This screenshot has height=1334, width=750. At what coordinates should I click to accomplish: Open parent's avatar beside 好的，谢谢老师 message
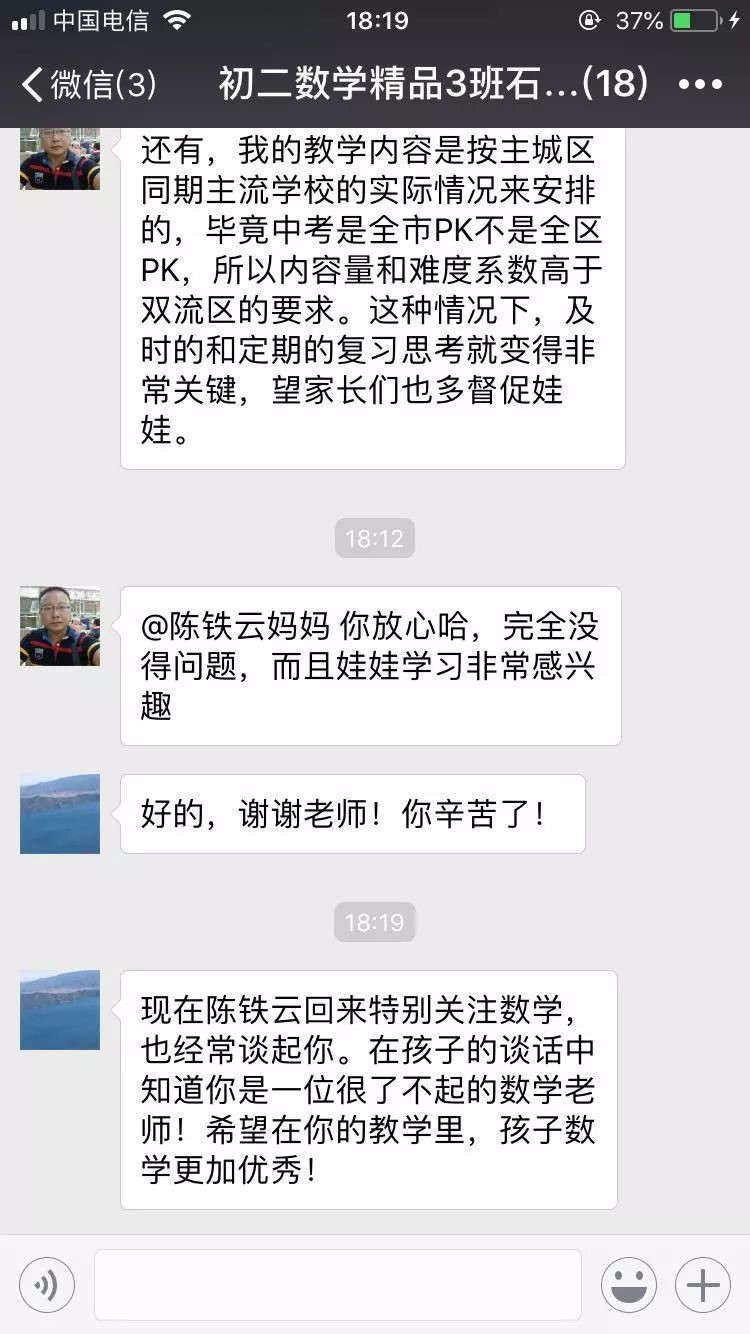point(60,813)
